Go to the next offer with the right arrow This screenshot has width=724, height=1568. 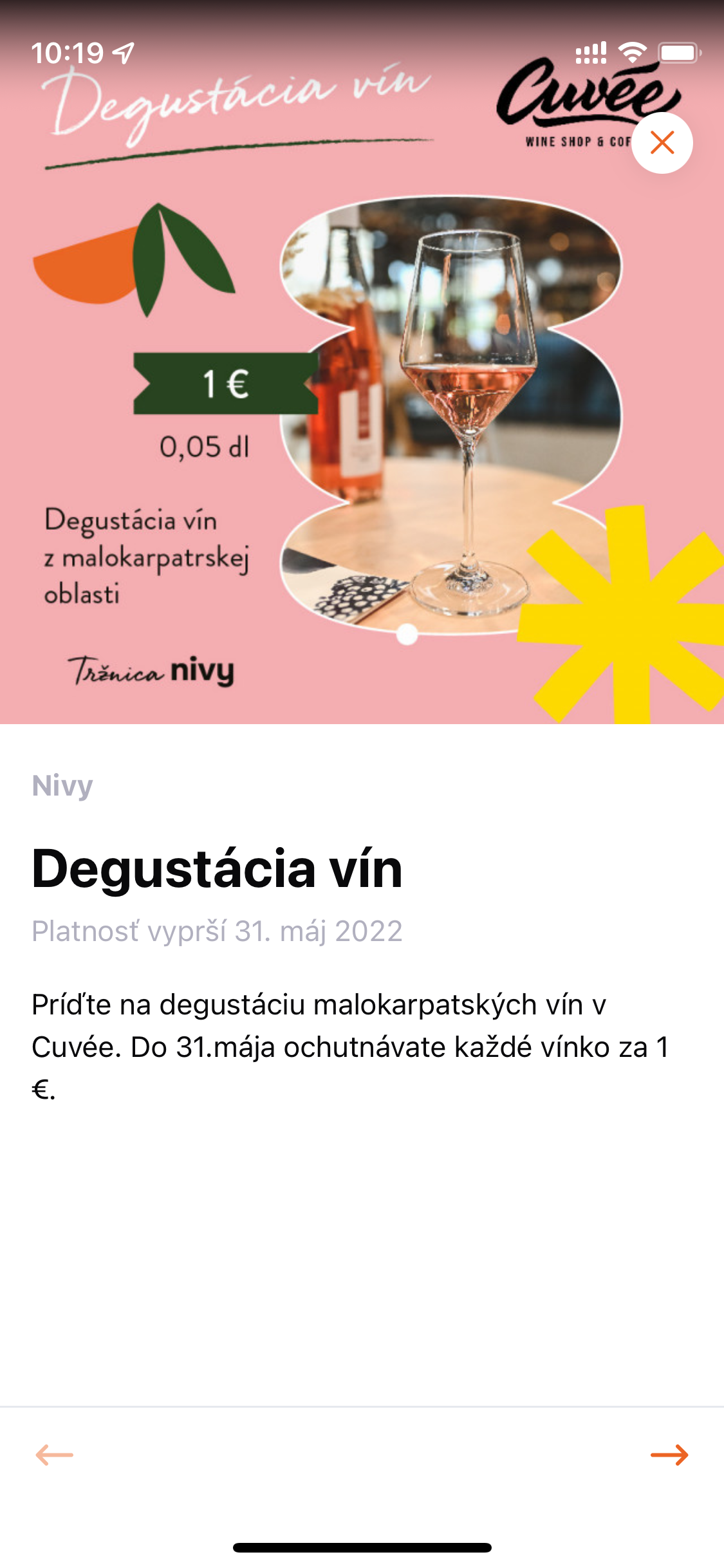tap(669, 1455)
